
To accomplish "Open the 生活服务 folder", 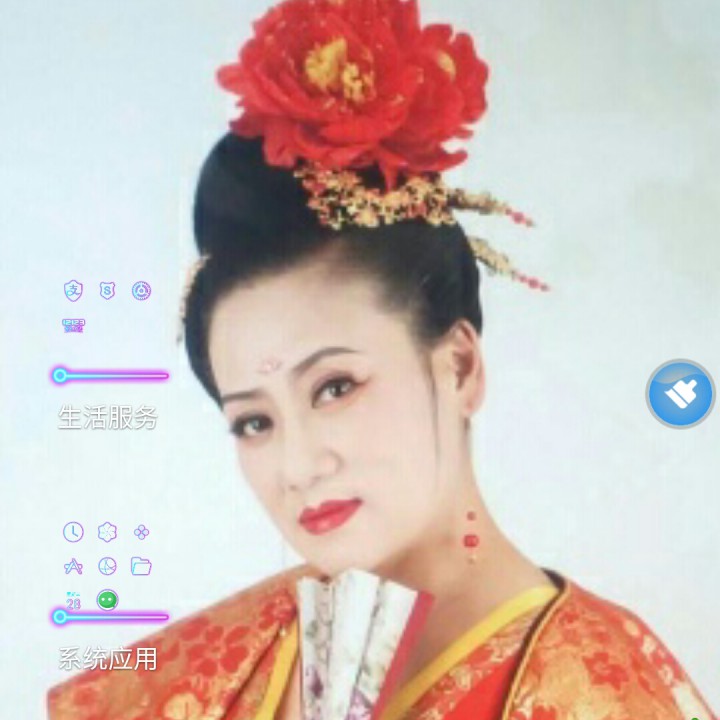I will click(107, 417).
